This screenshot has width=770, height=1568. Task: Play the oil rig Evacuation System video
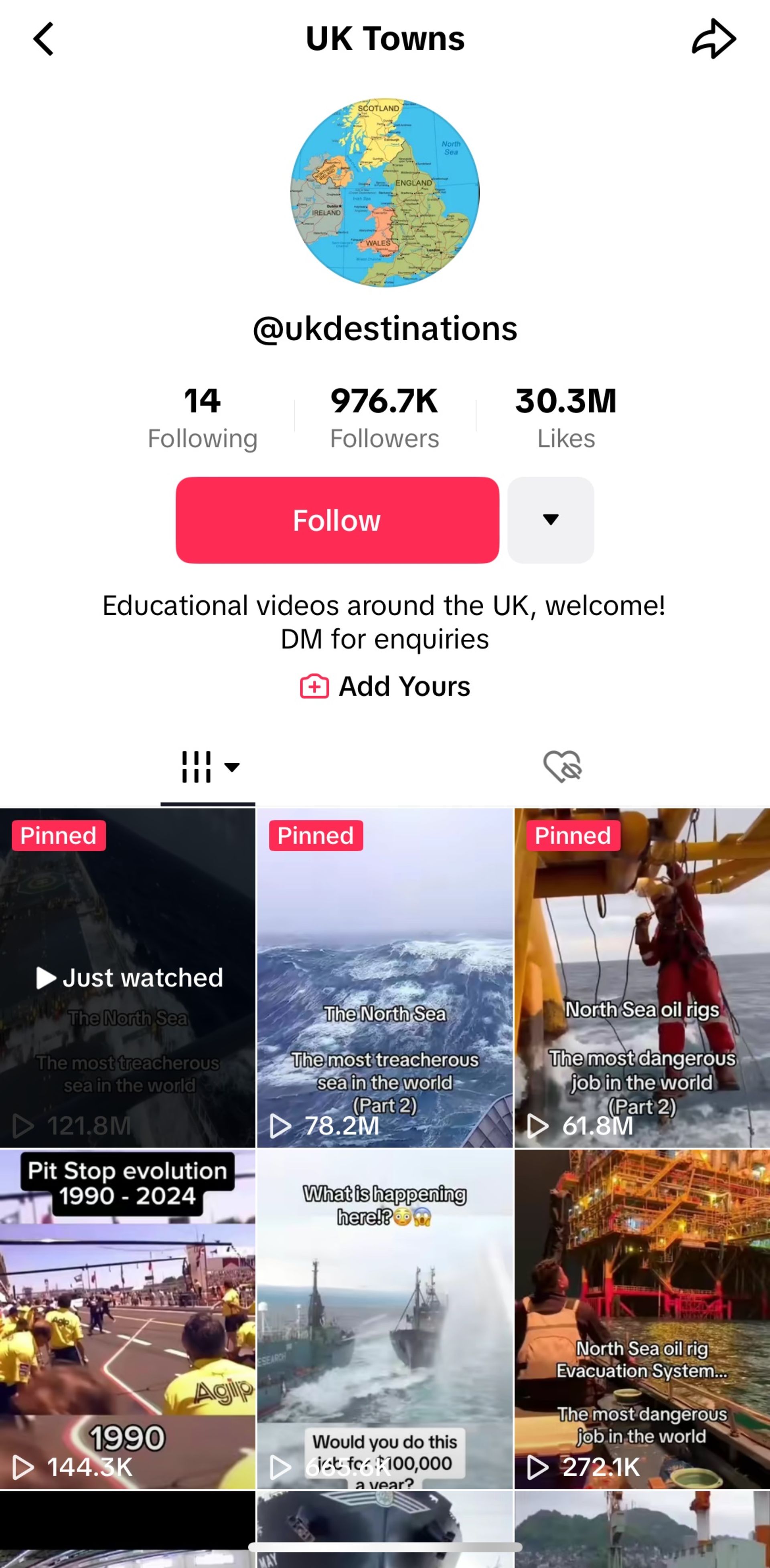coord(642,1318)
